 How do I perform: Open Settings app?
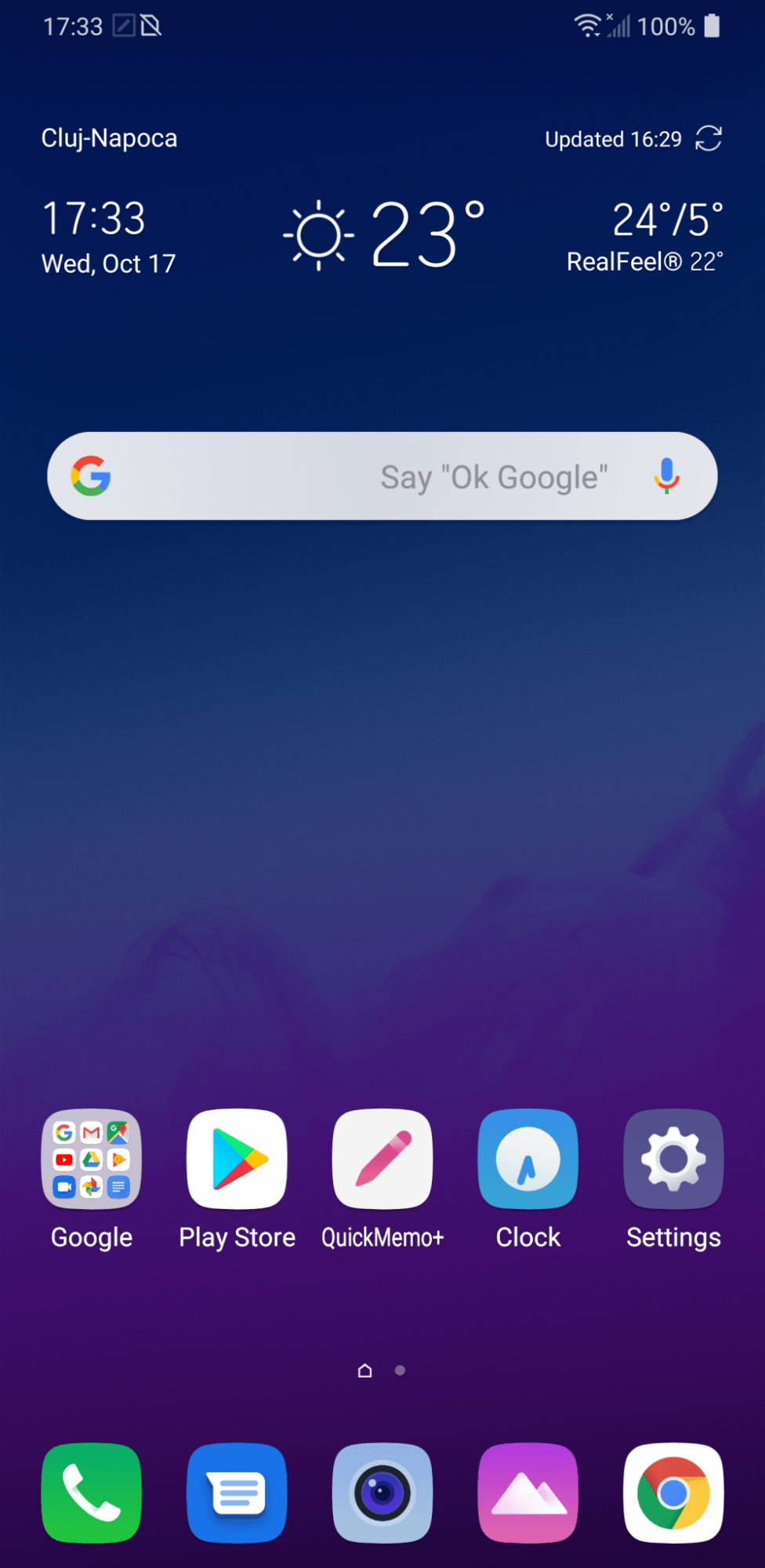(673, 1160)
